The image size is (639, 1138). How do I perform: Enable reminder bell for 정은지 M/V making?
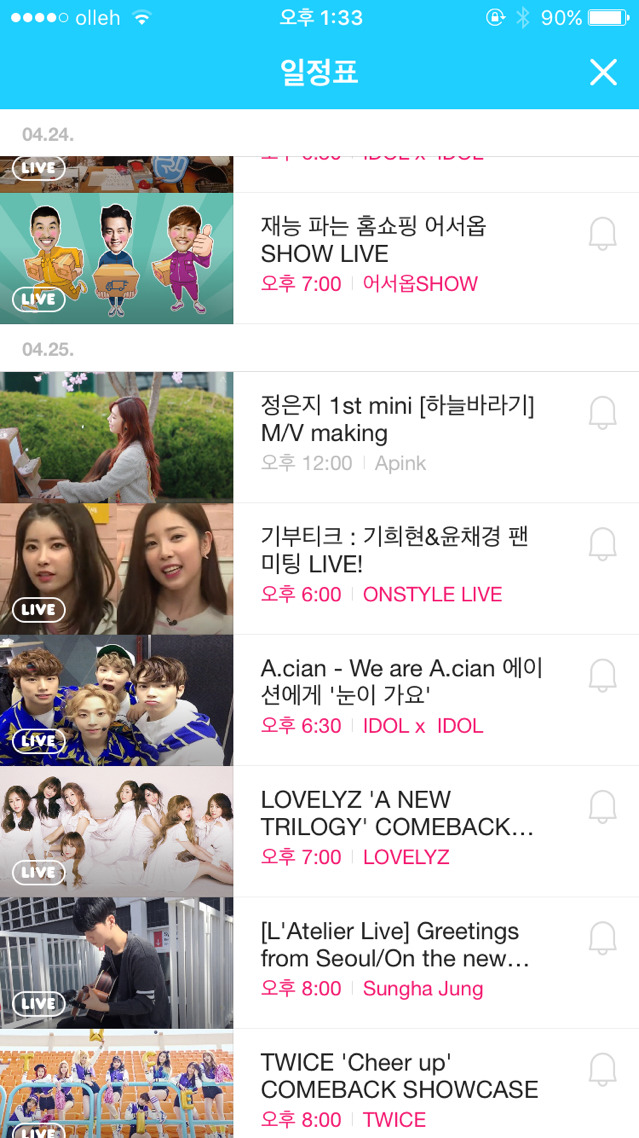602,413
